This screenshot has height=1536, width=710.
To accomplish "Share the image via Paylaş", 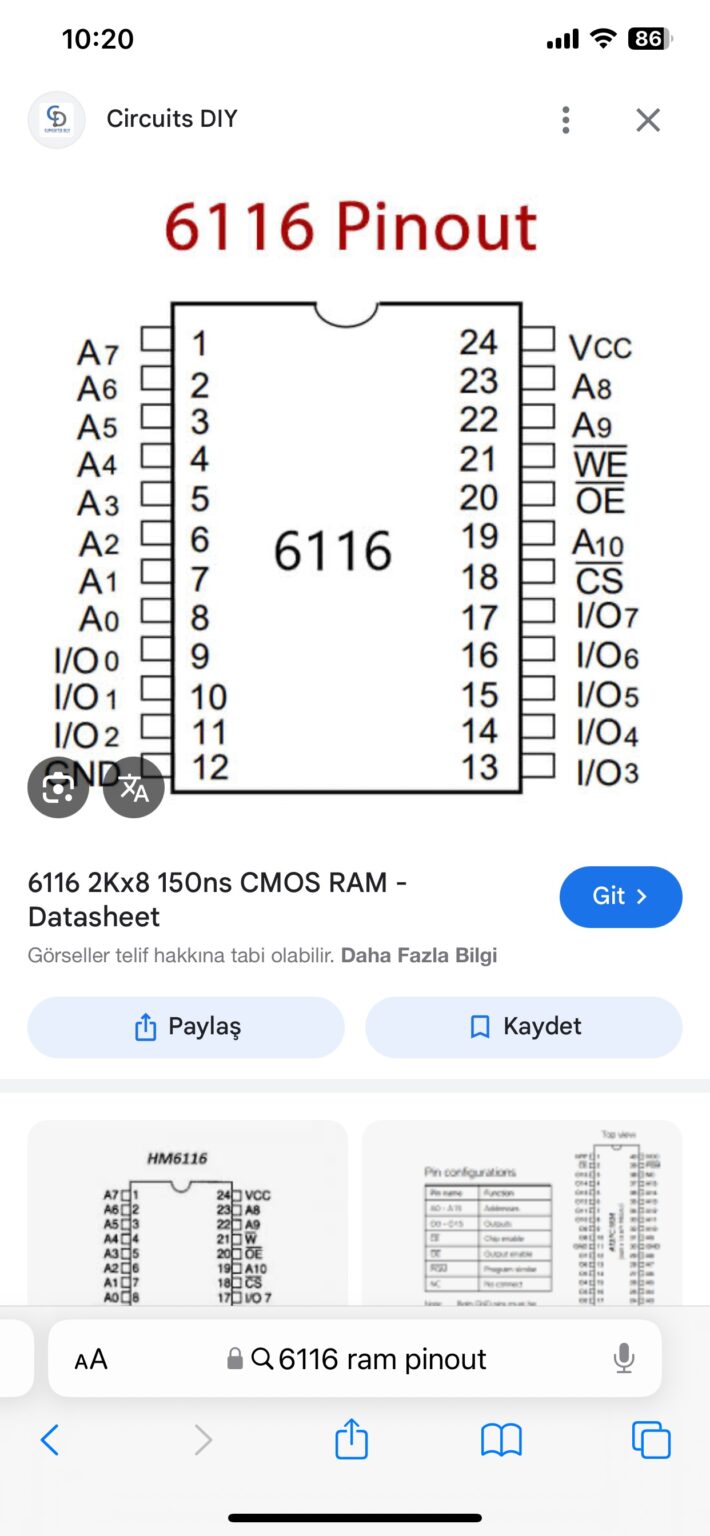I will pos(186,1027).
